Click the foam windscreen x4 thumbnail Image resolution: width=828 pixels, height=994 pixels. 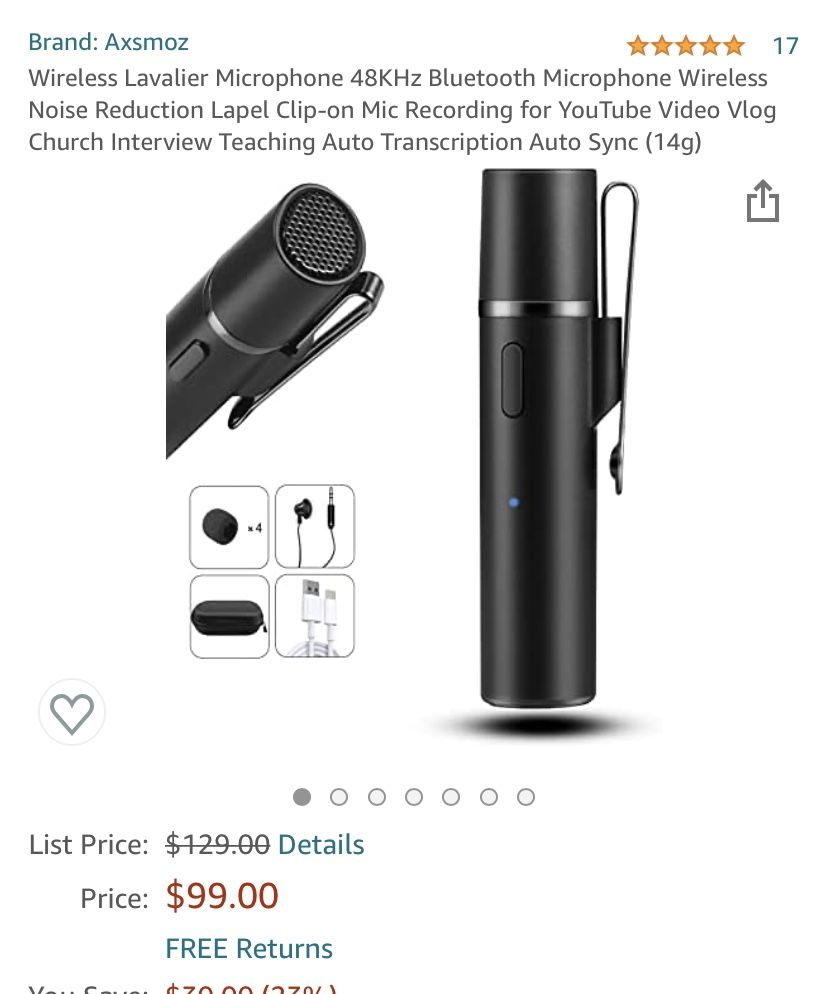point(228,525)
